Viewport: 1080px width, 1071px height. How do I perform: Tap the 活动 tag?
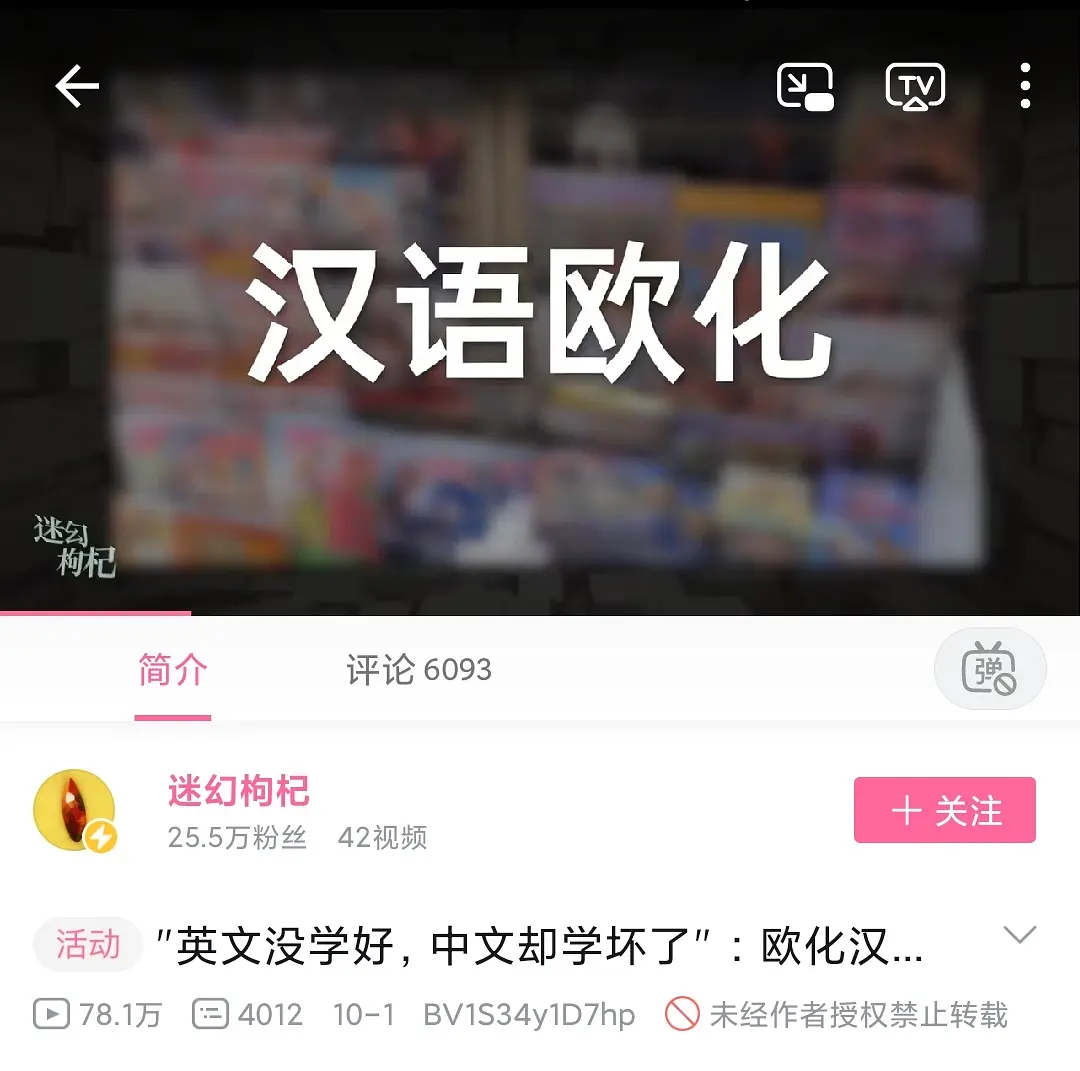tap(88, 945)
